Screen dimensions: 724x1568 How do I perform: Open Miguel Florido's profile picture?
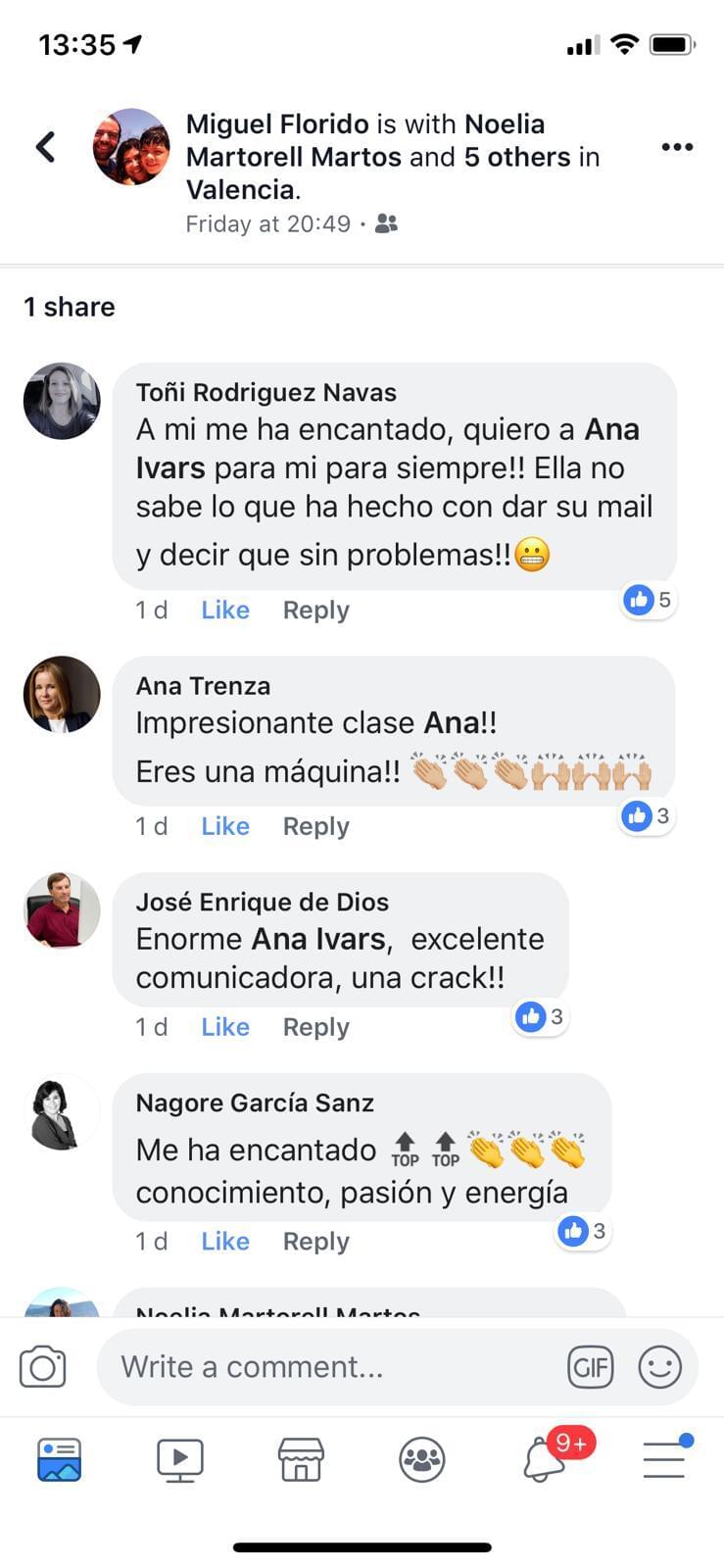[131, 147]
